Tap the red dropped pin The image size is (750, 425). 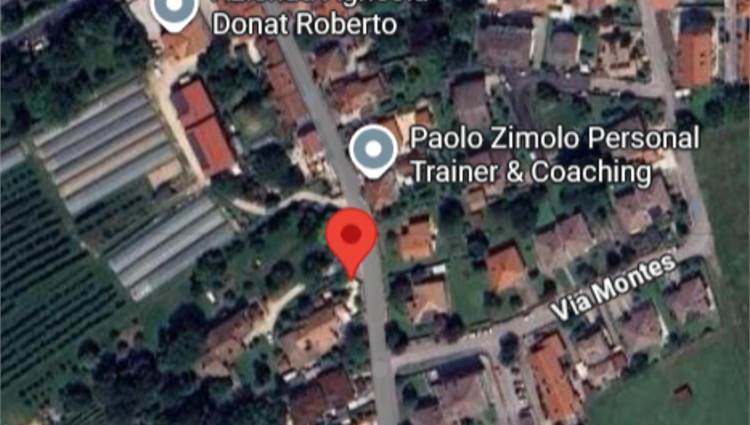(352, 239)
